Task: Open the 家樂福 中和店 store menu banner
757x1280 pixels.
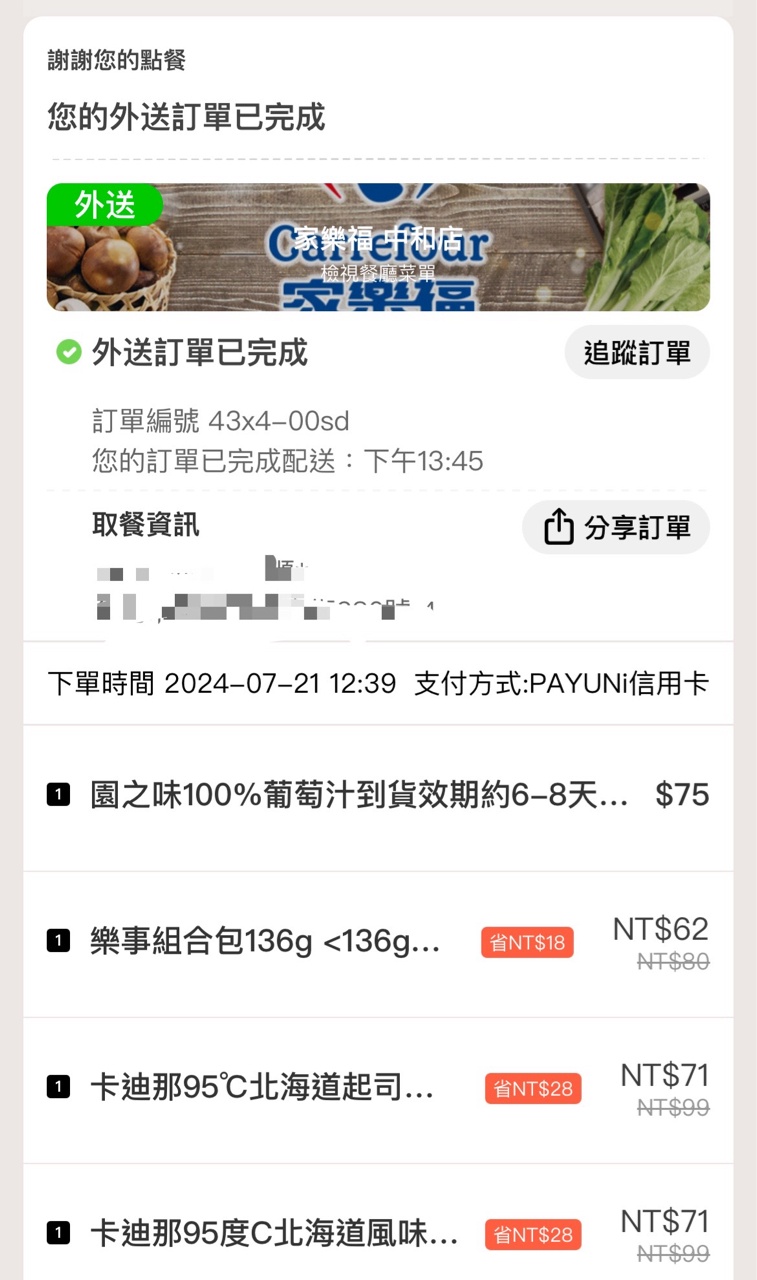Action: coord(378,248)
